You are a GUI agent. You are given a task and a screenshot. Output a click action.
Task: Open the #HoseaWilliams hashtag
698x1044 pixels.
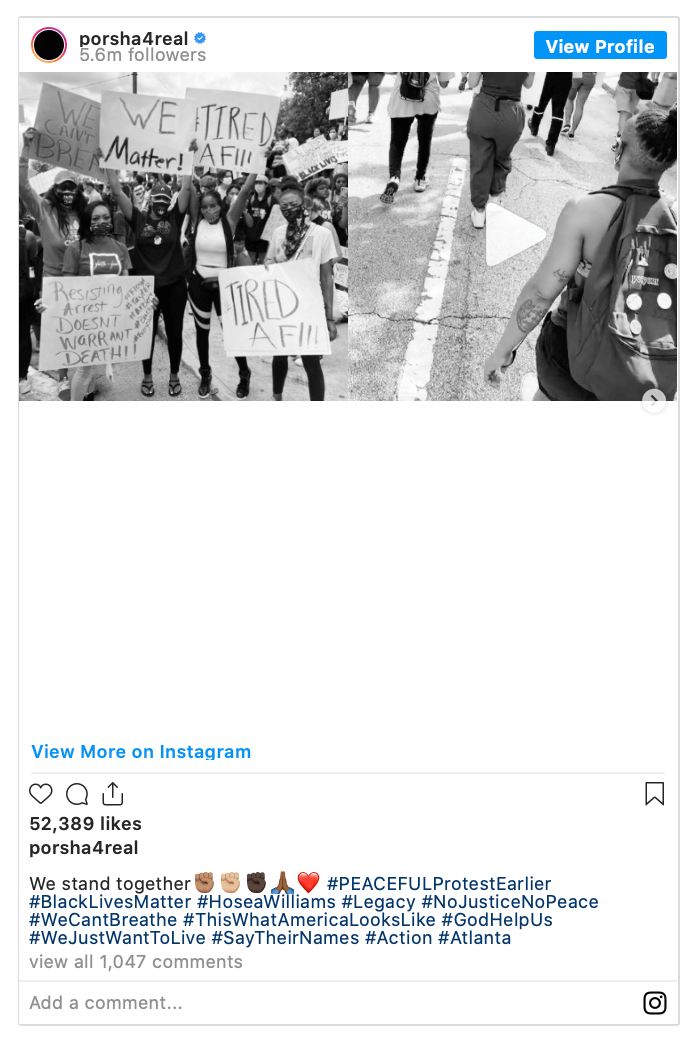266,902
